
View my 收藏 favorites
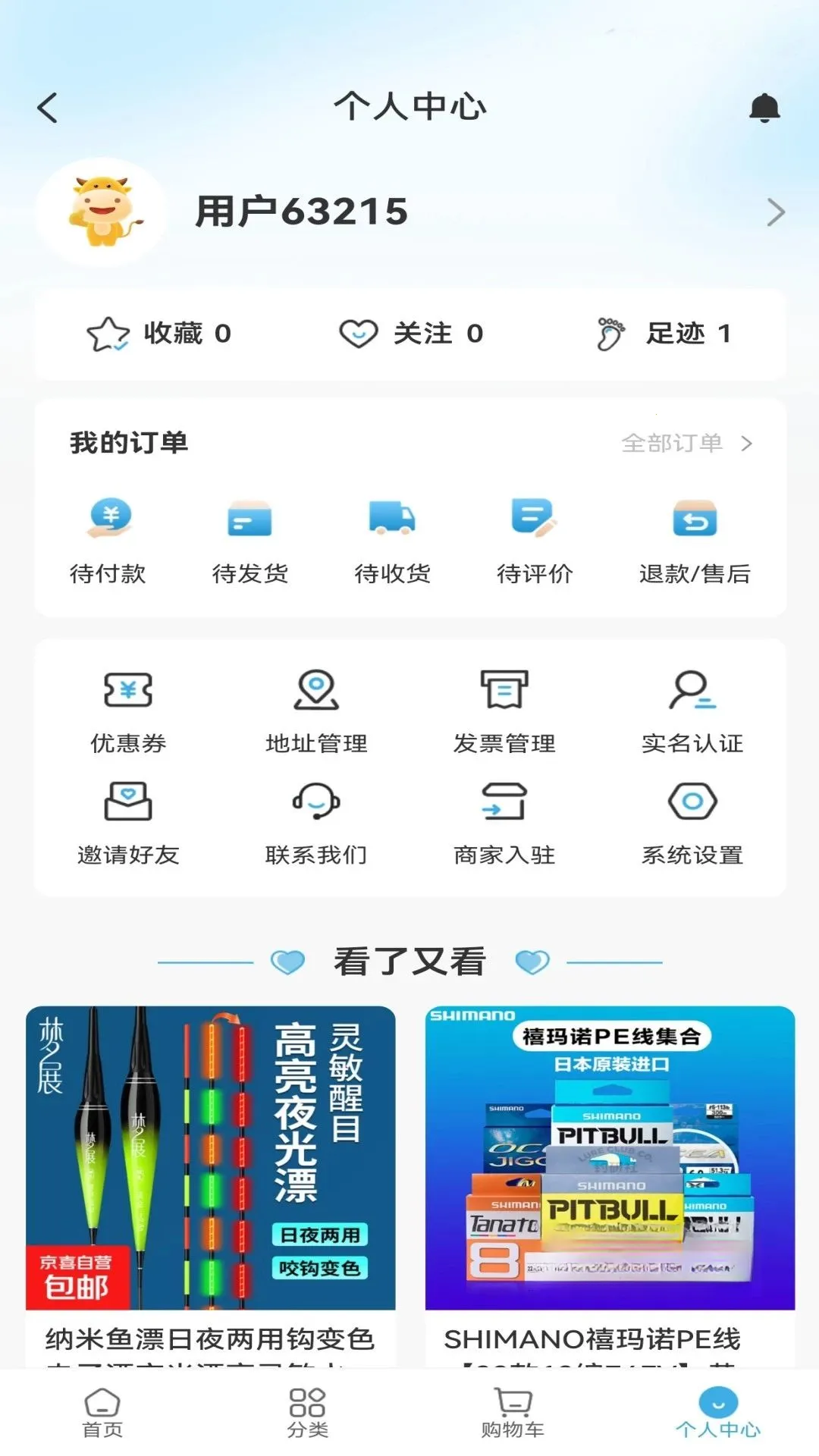(x=159, y=334)
